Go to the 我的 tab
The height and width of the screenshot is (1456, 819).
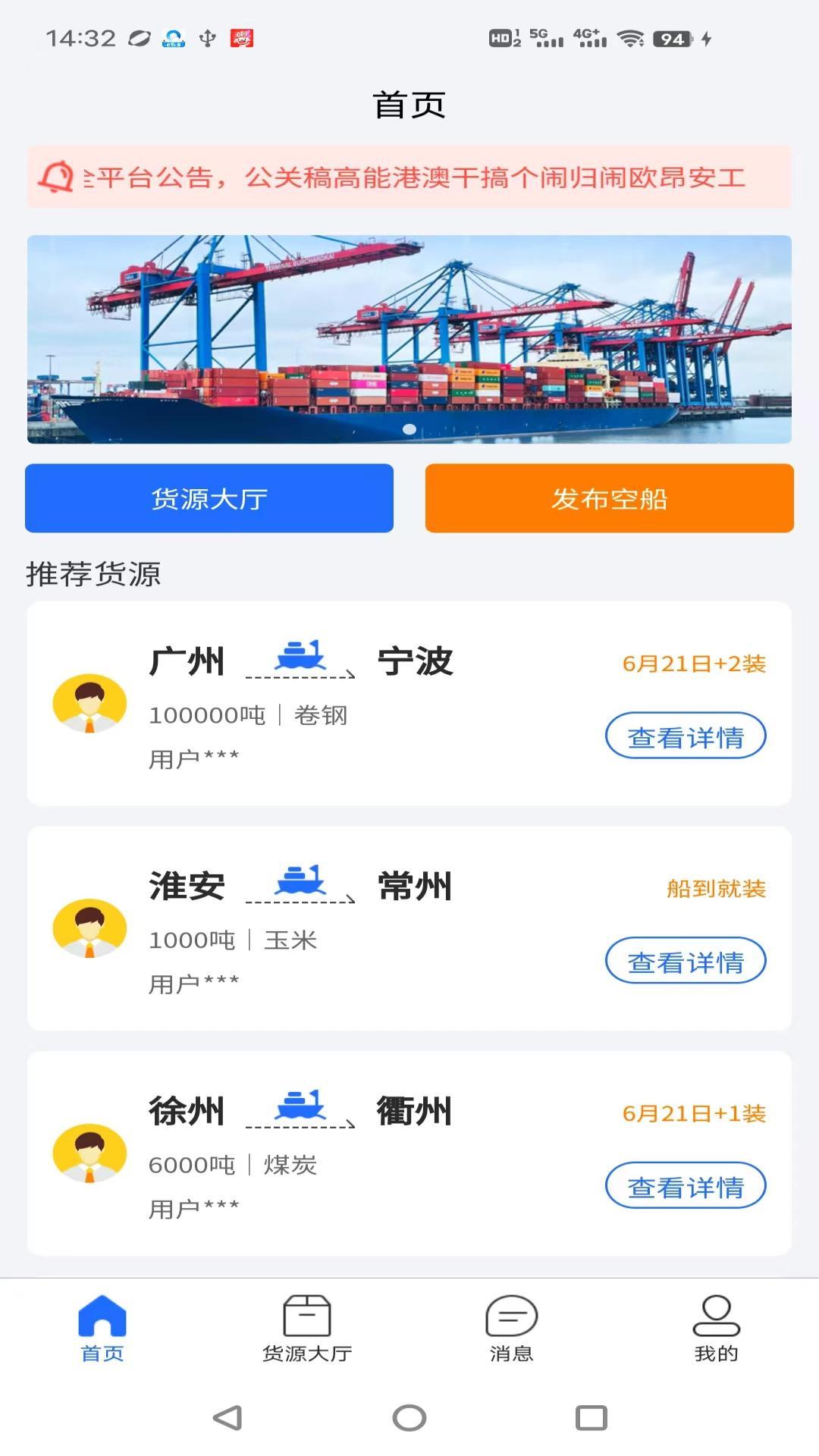click(716, 1329)
